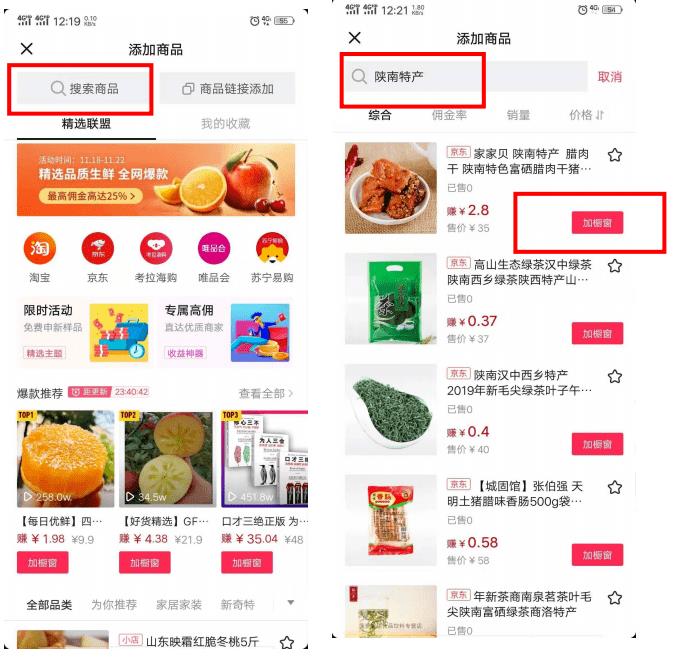This screenshot has width=675, height=660.
Task: Switch to the 家居家装 category tab
Action: (179, 605)
